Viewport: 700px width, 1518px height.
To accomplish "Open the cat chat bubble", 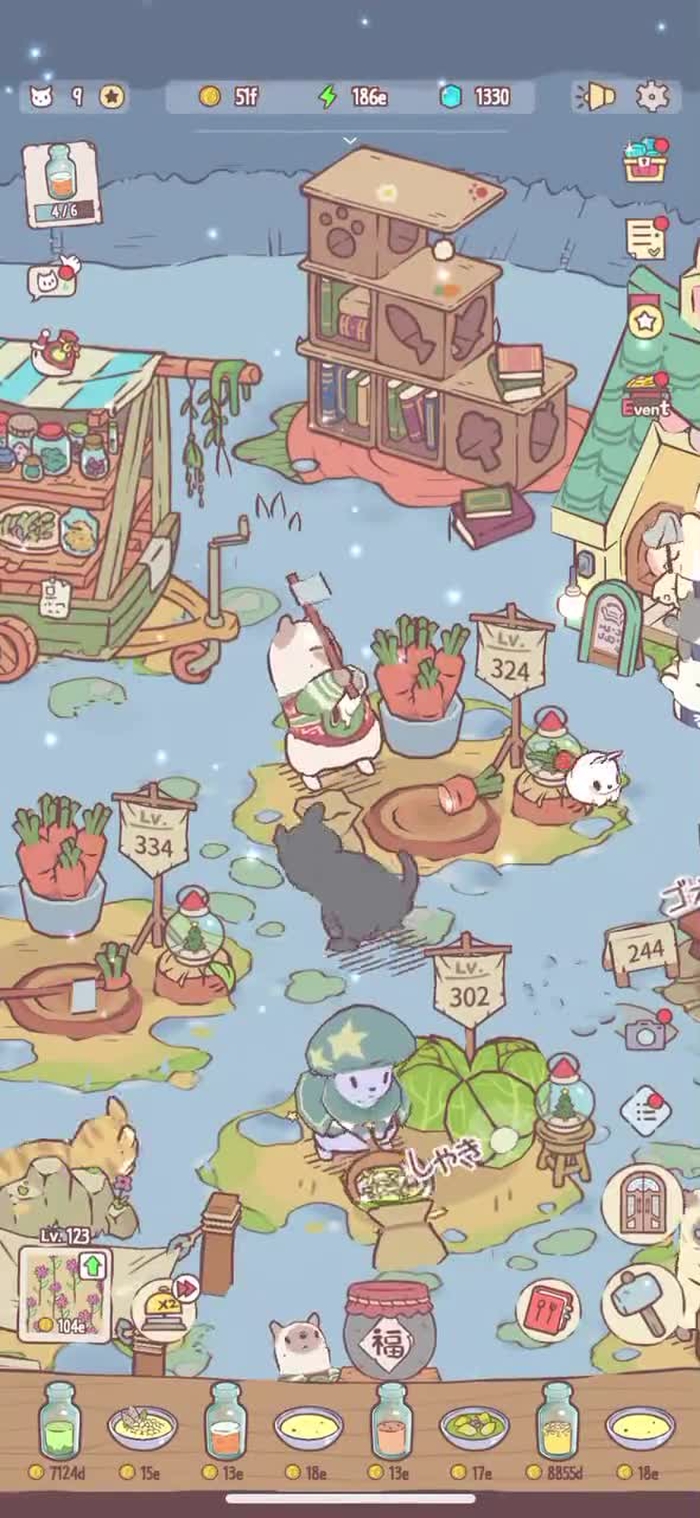I will (48, 282).
